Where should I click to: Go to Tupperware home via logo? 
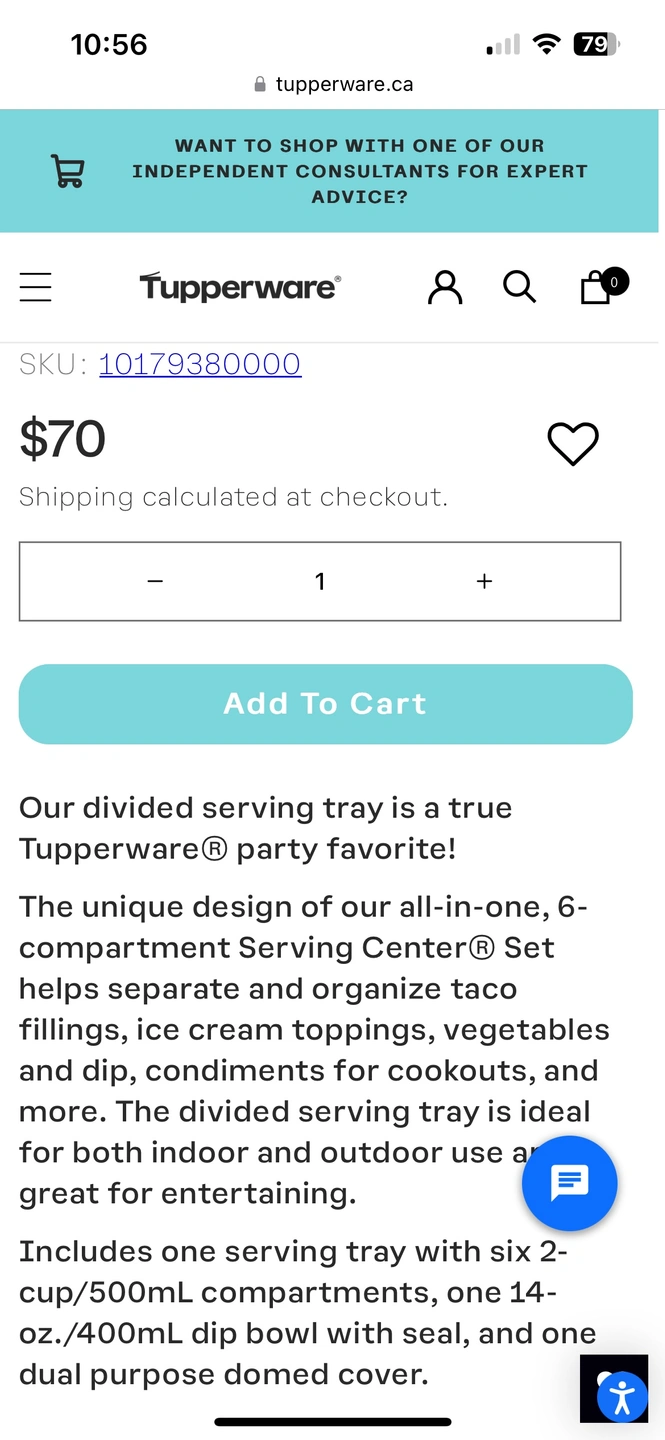[x=240, y=287]
